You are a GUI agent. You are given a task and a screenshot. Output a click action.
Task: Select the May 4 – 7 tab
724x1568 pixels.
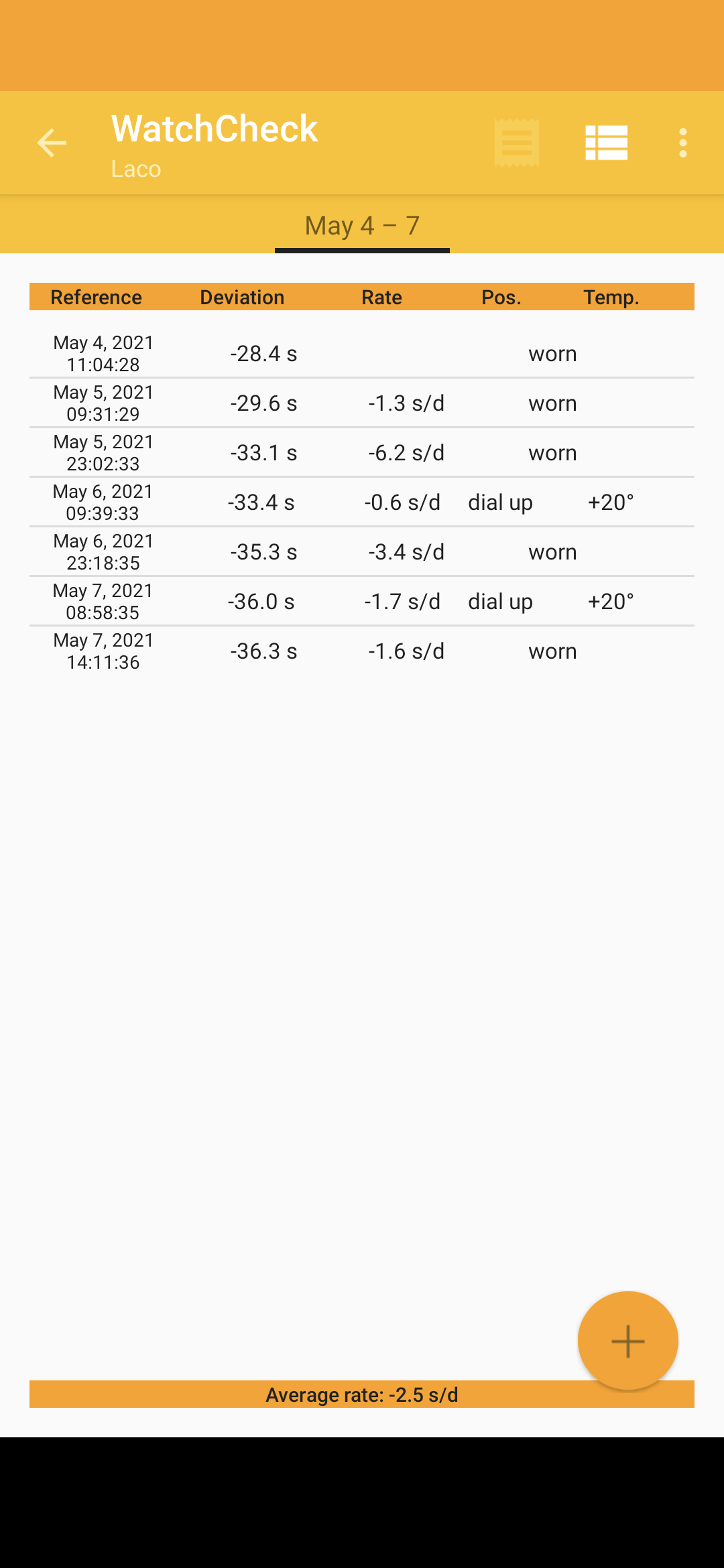(x=362, y=226)
